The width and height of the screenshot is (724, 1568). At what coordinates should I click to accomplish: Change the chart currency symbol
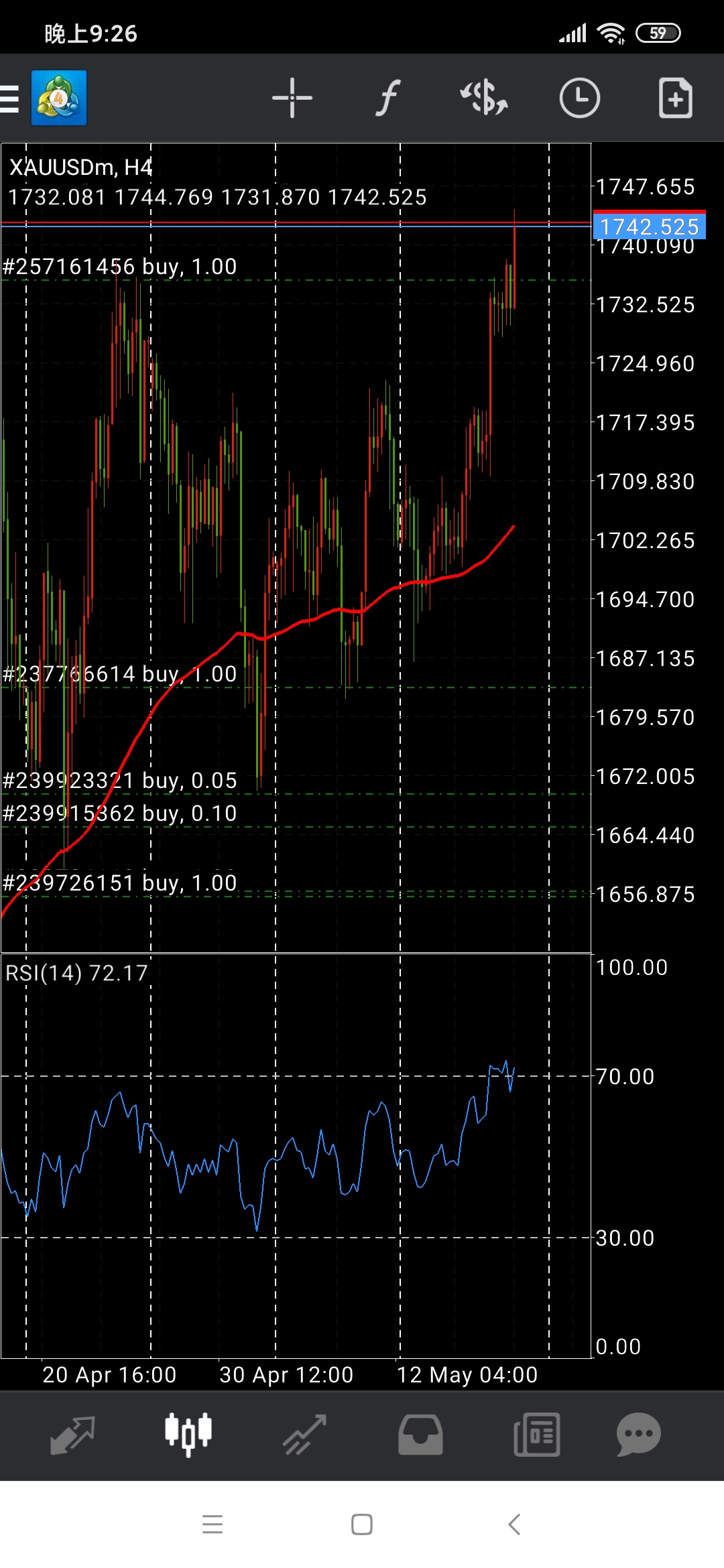[484, 98]
